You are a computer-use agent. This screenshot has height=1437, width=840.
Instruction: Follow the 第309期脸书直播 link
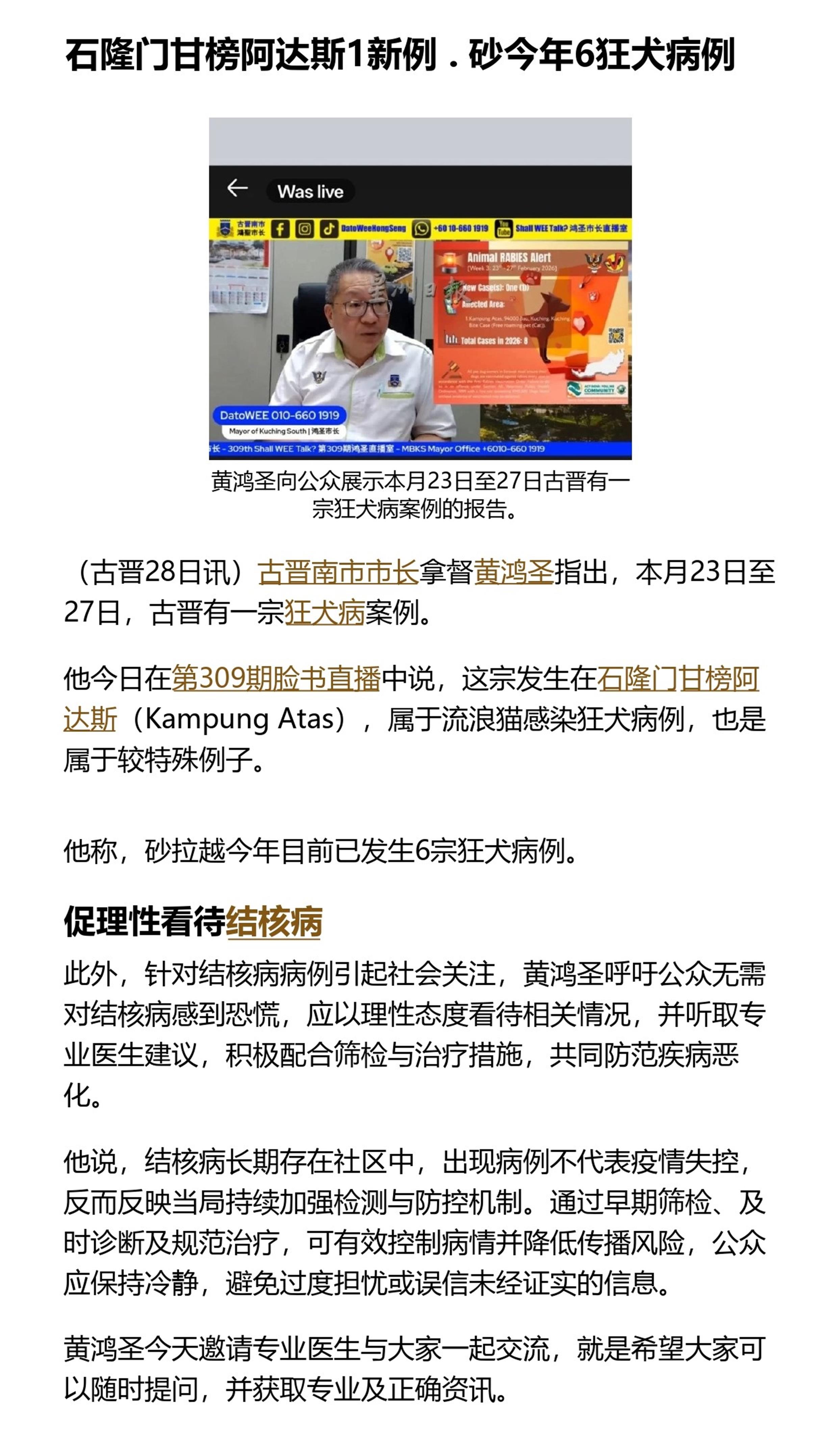[276, 679]
